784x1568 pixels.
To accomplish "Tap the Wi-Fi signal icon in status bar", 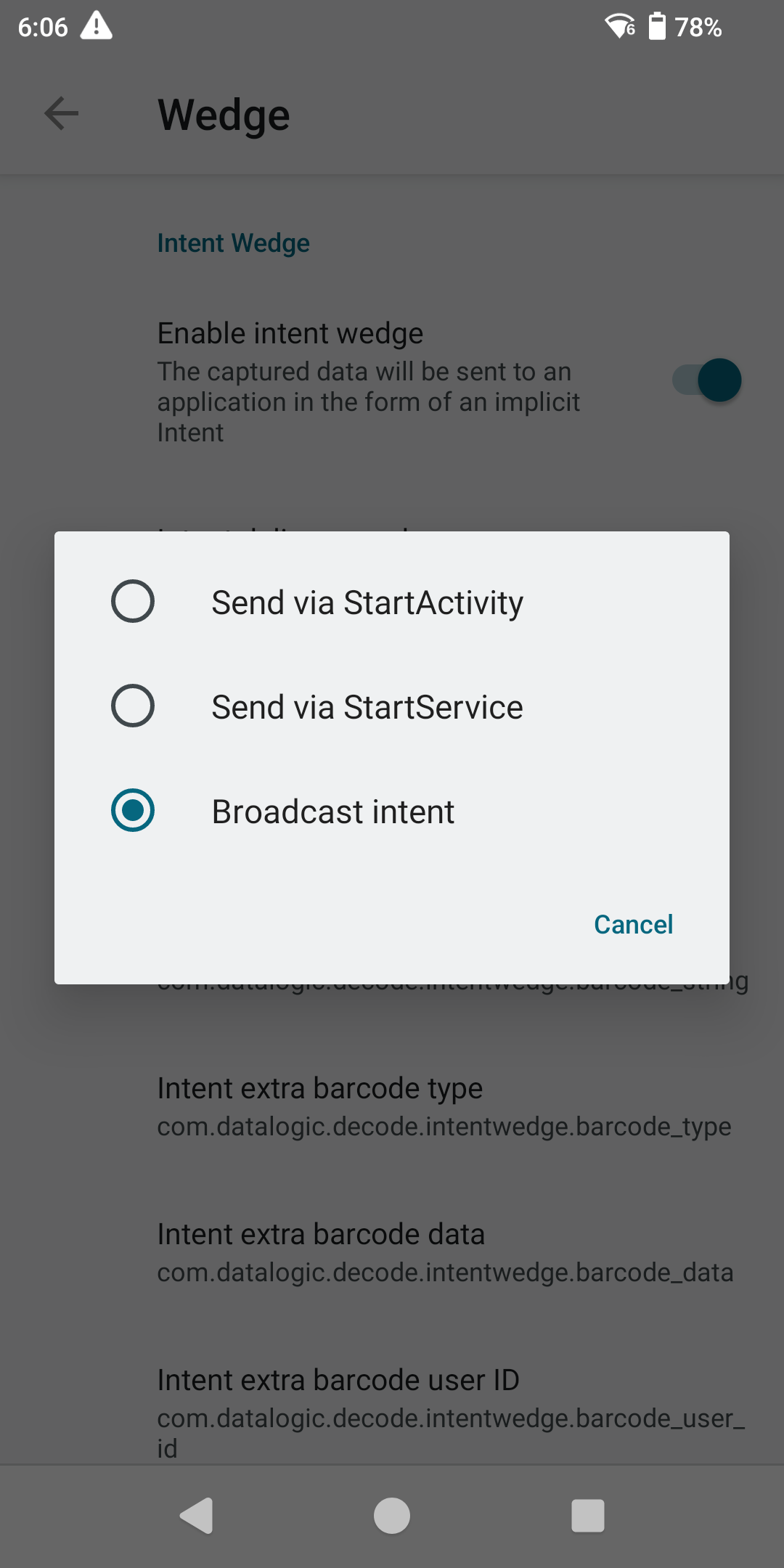I will click(x=618, y=26).
